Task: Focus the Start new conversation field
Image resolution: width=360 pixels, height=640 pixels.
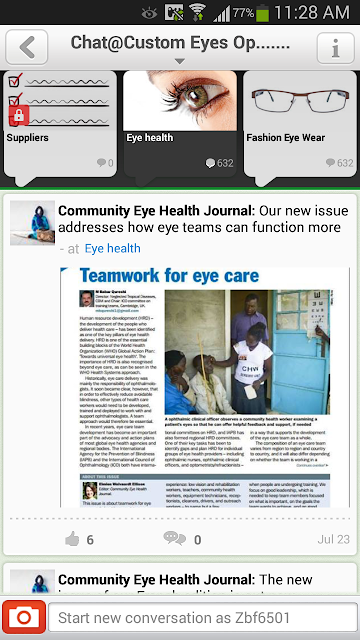Action: [203, 618]
